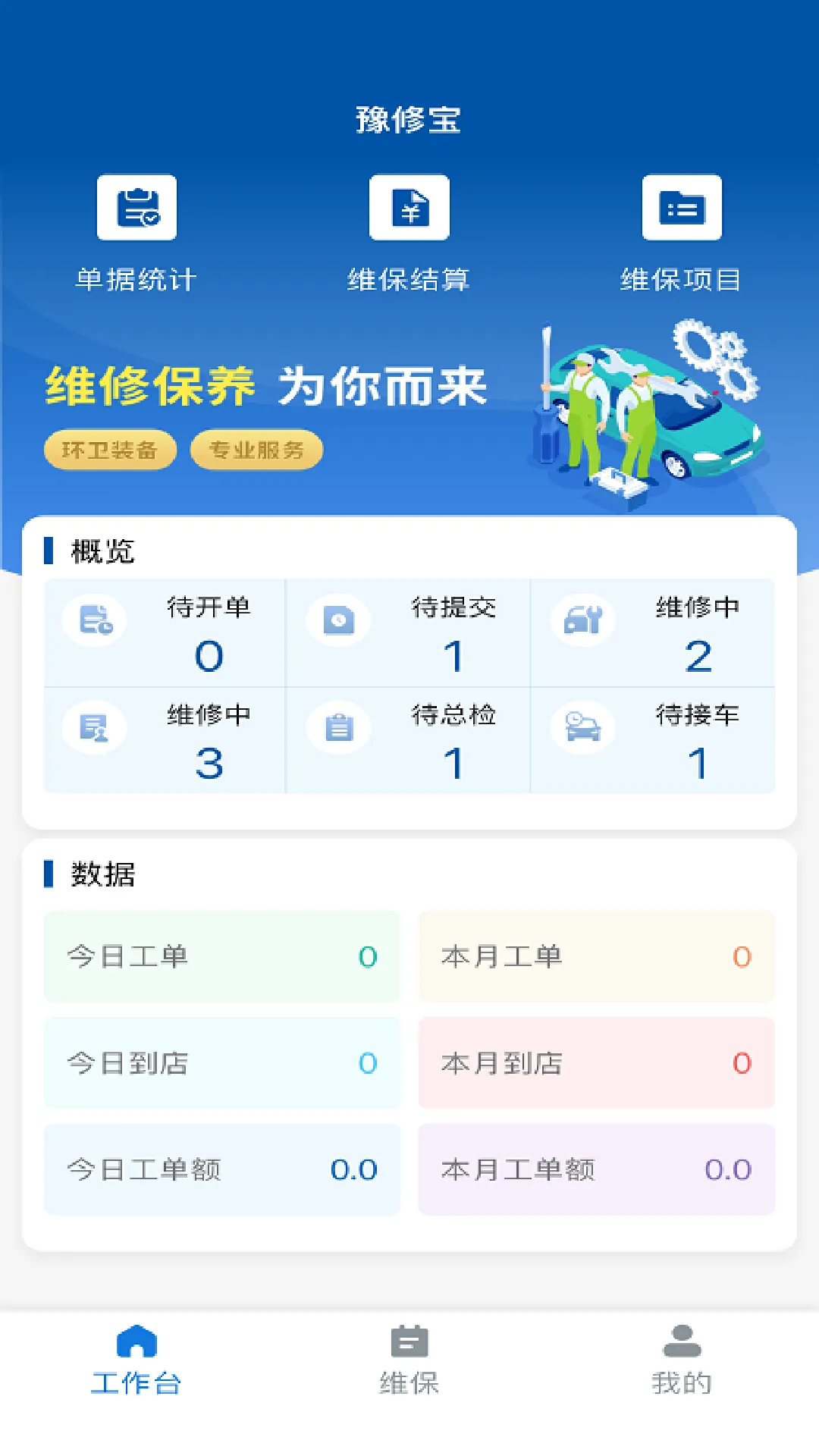The width and height of the screenshot is (819, 1456).
Task: Click the 专业服务 banner tag
Action: pyautogui.click(x=256, y=449)
